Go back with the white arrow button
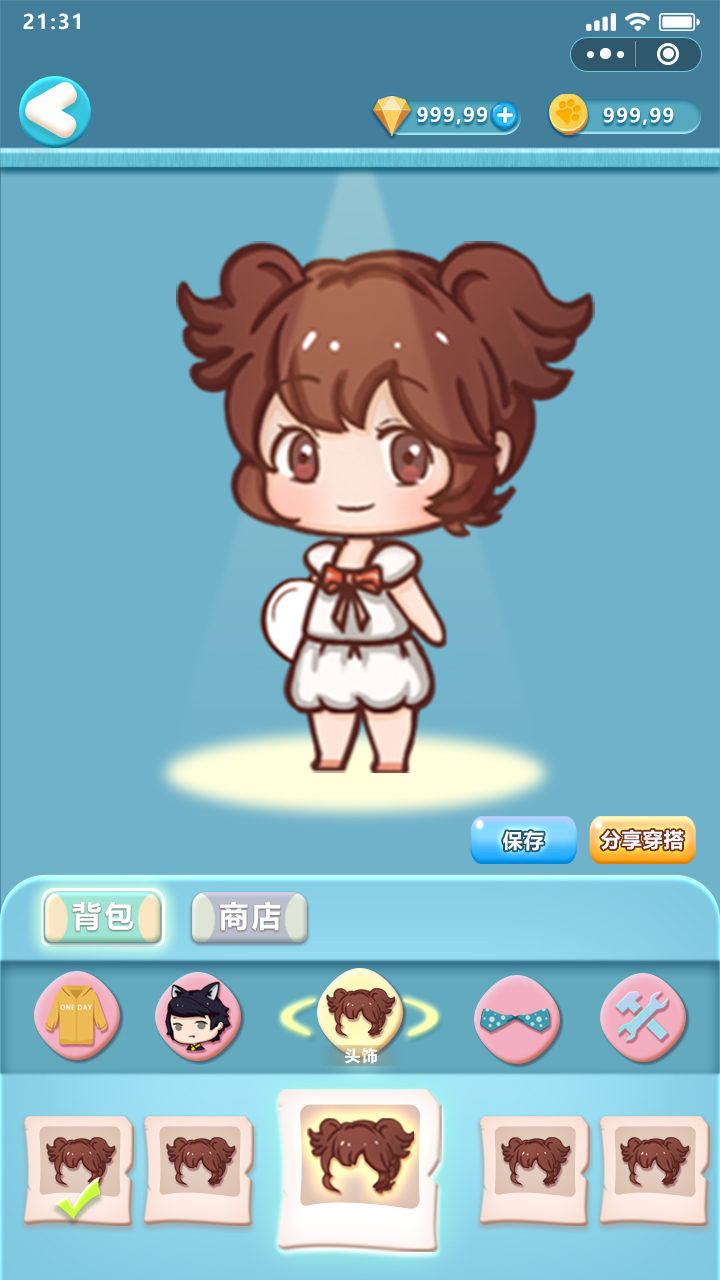The height and width of the screenshot is (1280, 720). click(55, 111)
